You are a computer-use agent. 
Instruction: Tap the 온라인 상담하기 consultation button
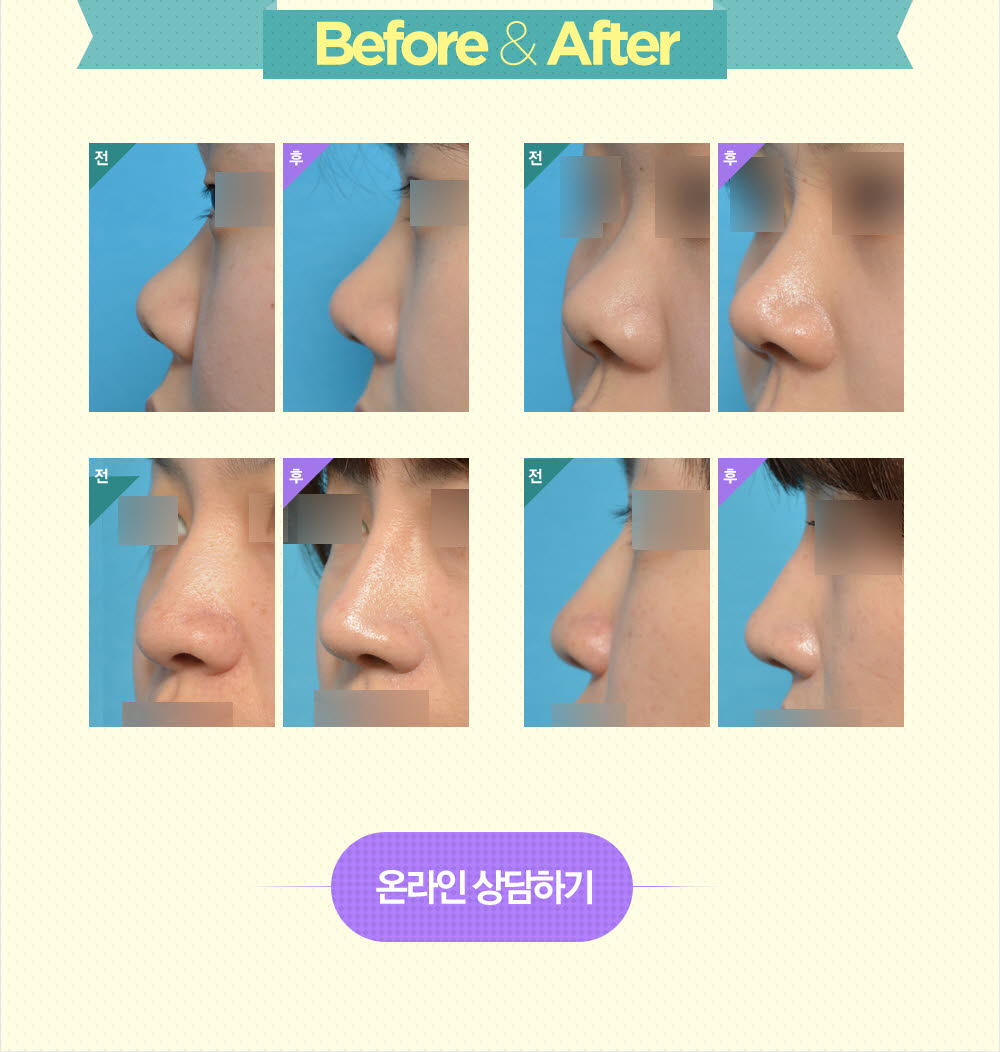(482, 887)
